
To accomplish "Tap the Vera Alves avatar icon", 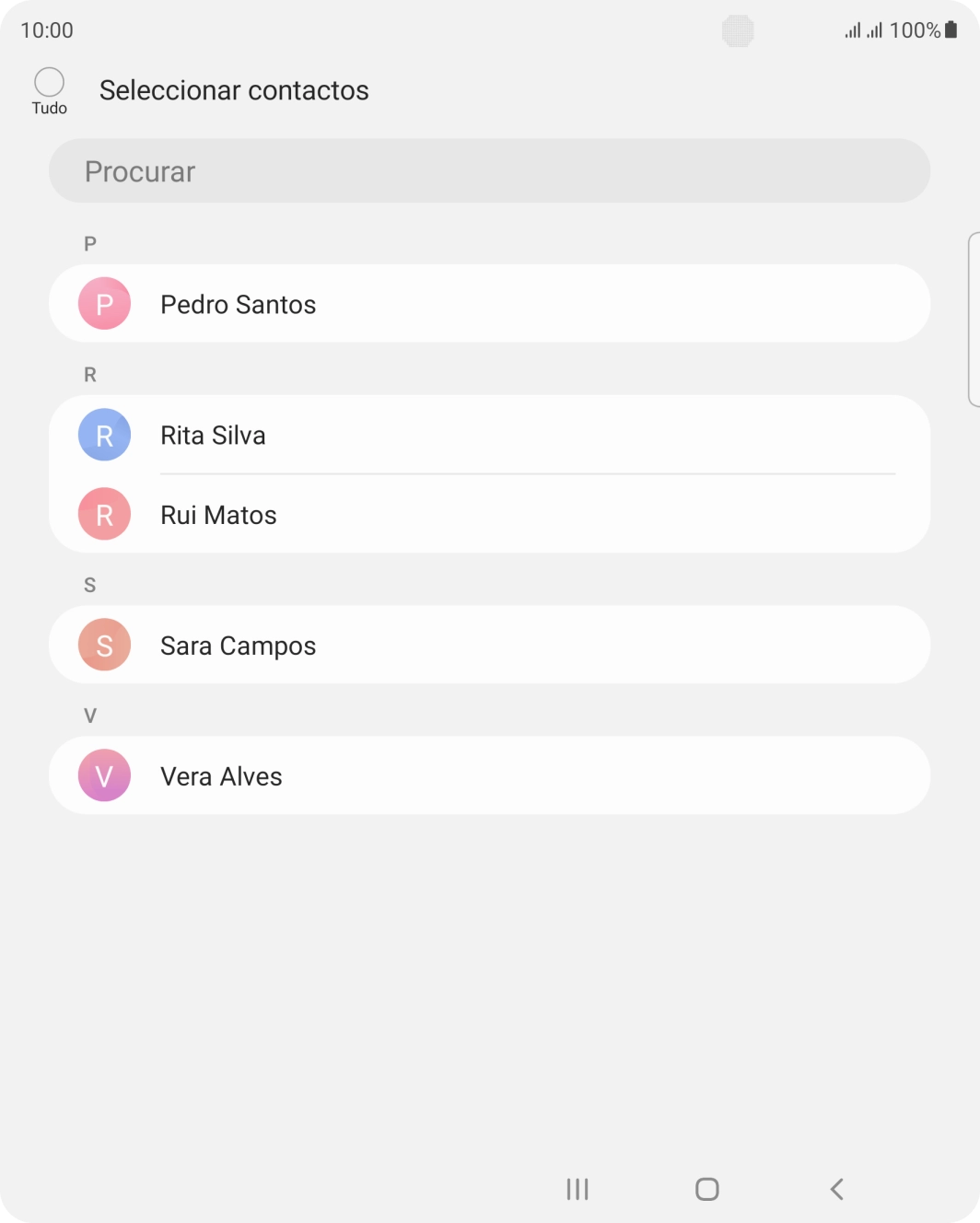I will pos(104,775).
